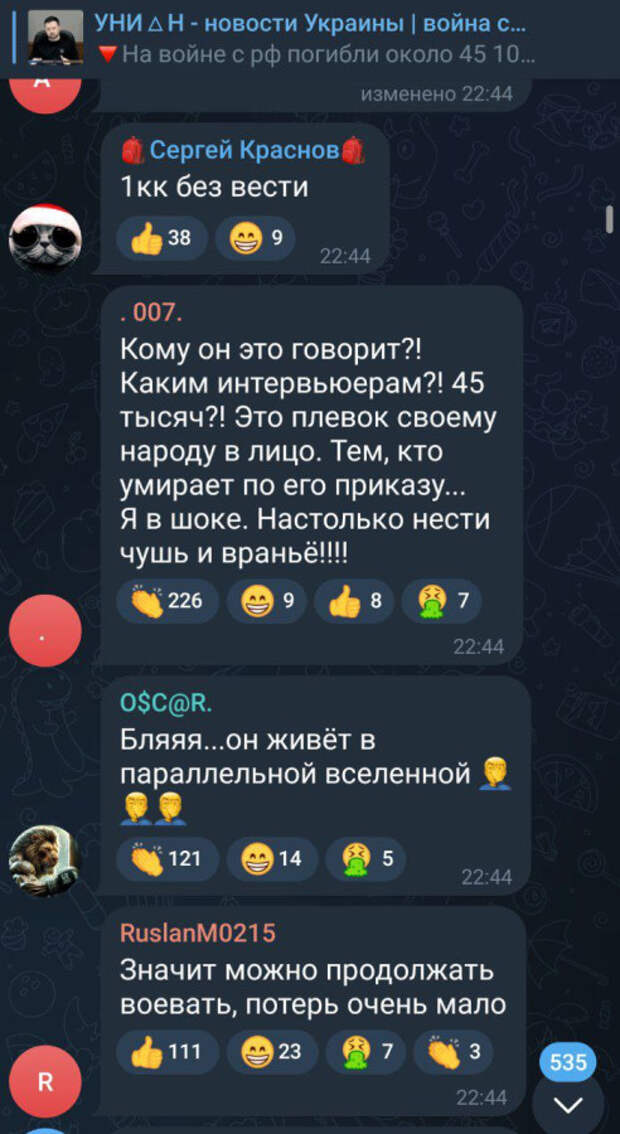Tap grinning reaction 9 on 007's comment
Viewport: 620px width, 1134px height.
pos(265,601)
